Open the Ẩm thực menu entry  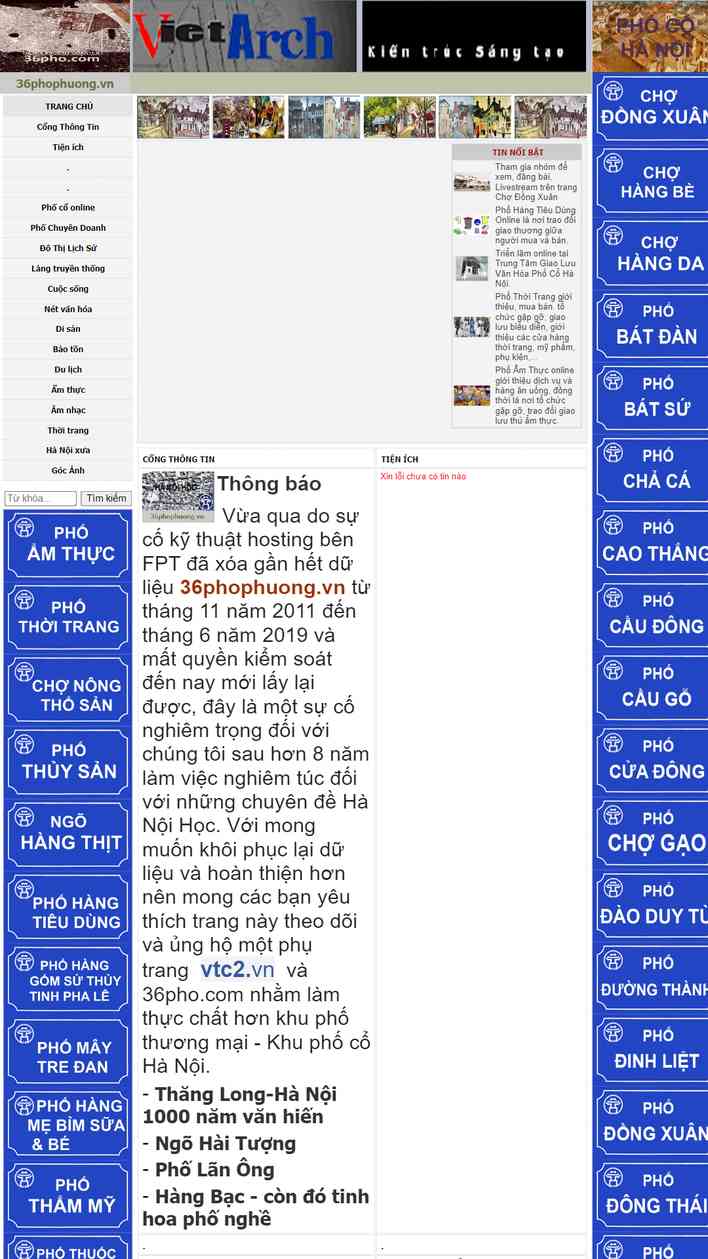(68, 390)
